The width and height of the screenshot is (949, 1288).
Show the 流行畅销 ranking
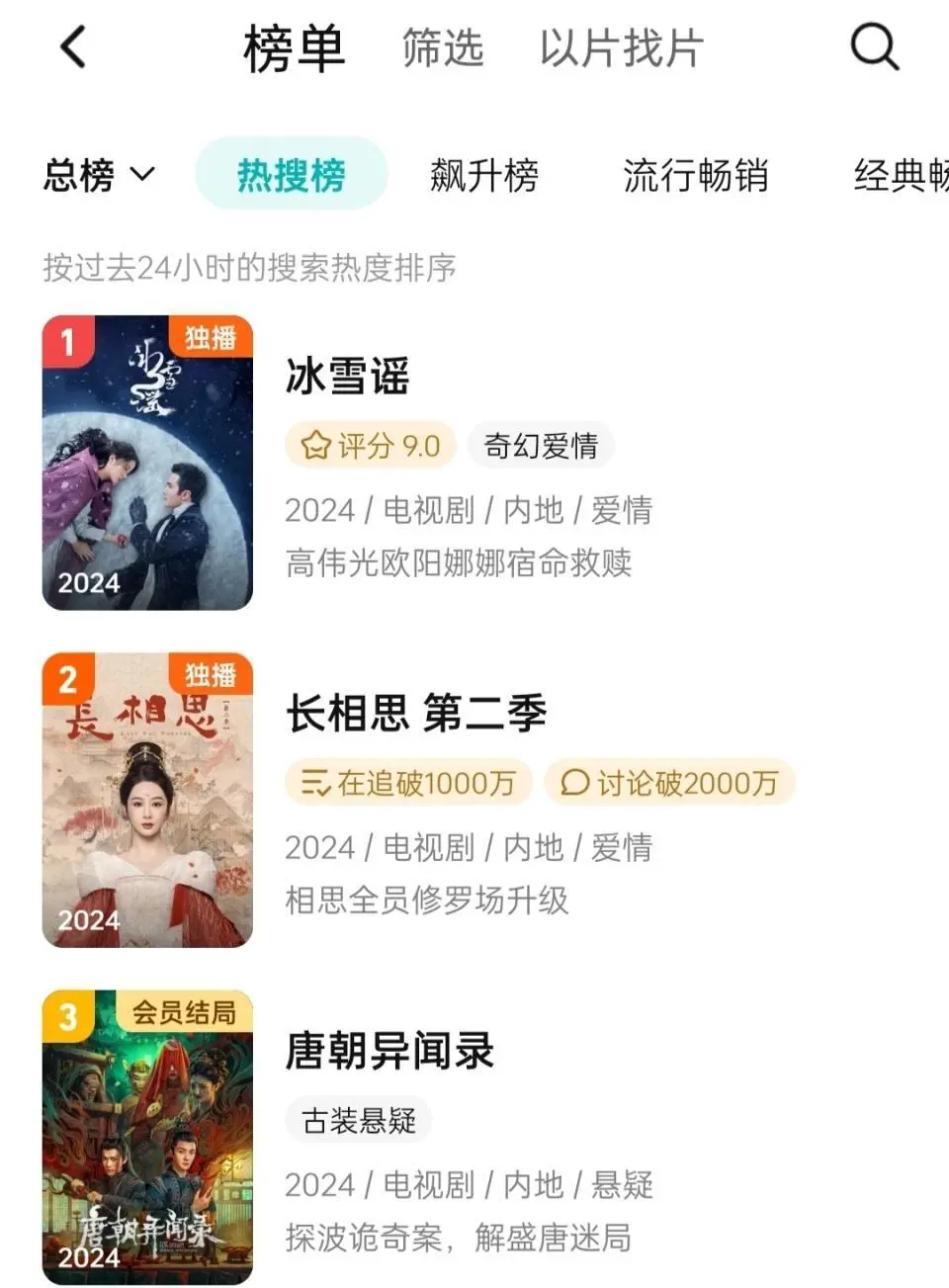pos(695,175)
